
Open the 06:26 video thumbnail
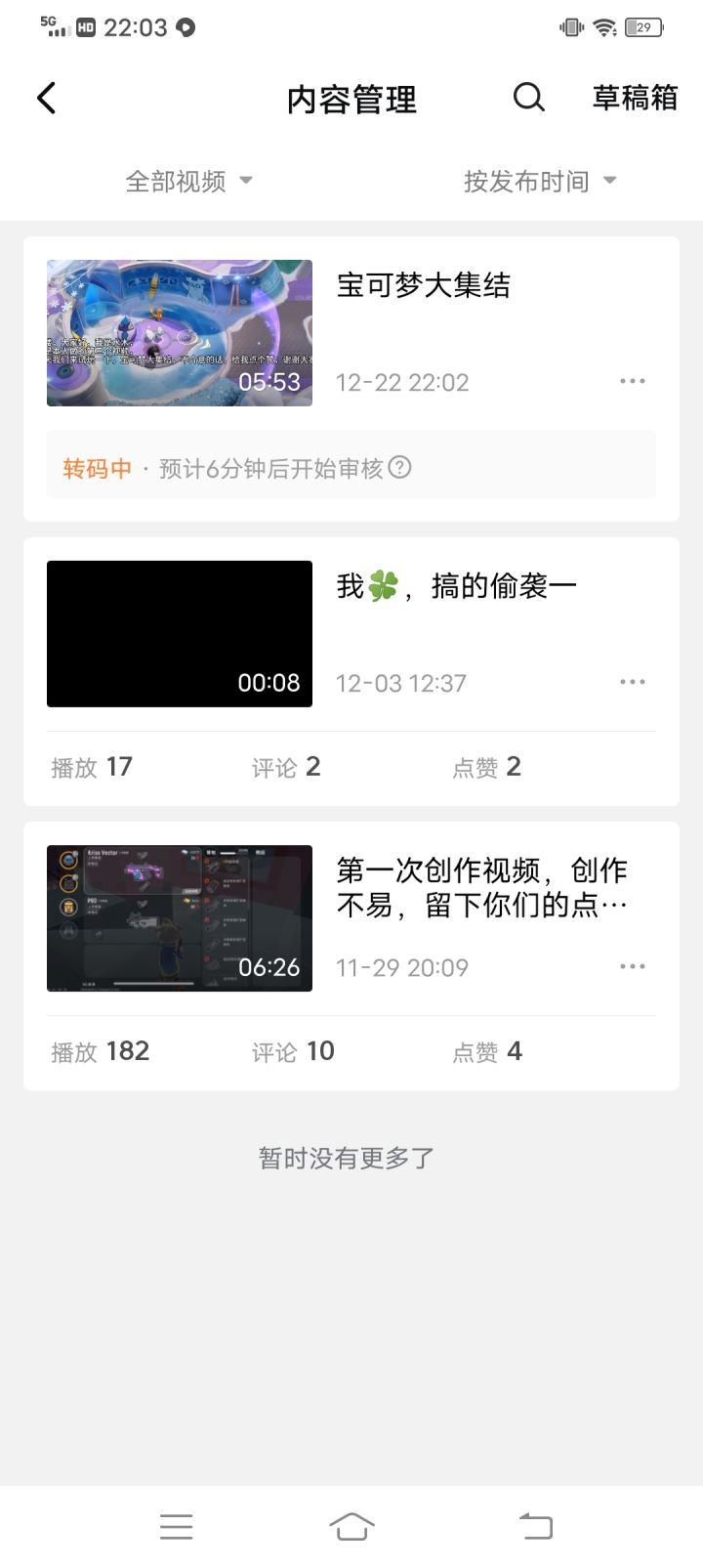[x=180, y=918]
